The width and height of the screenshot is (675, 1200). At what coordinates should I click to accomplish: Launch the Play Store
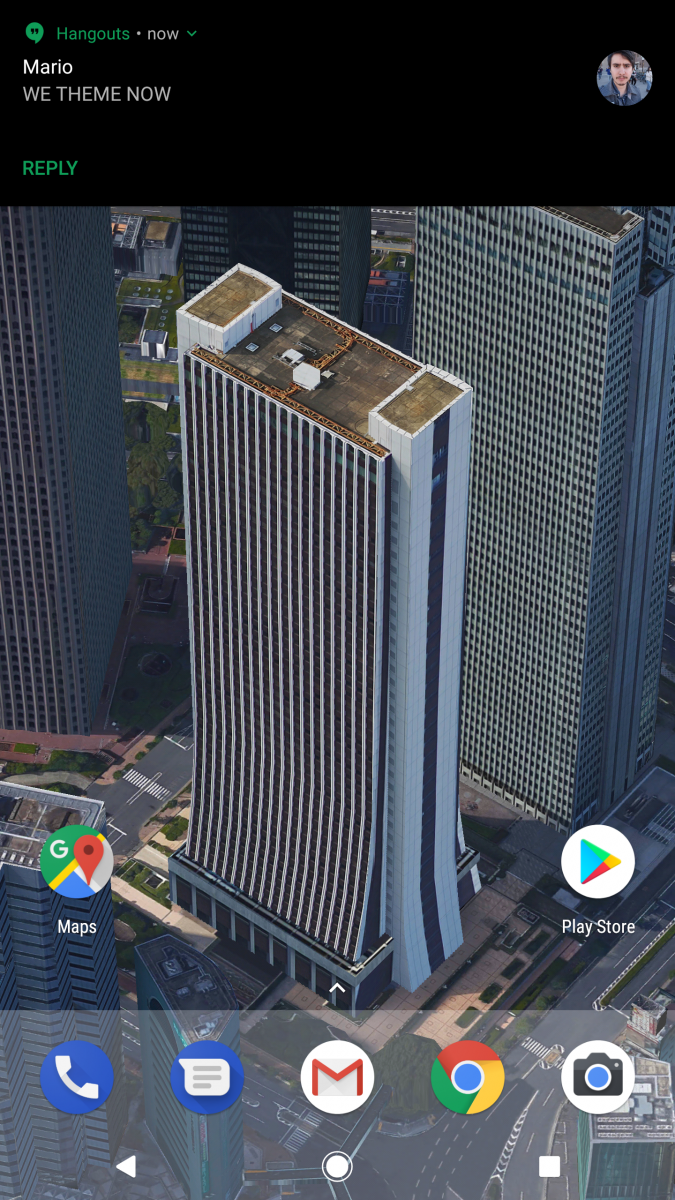click(598, 862)
